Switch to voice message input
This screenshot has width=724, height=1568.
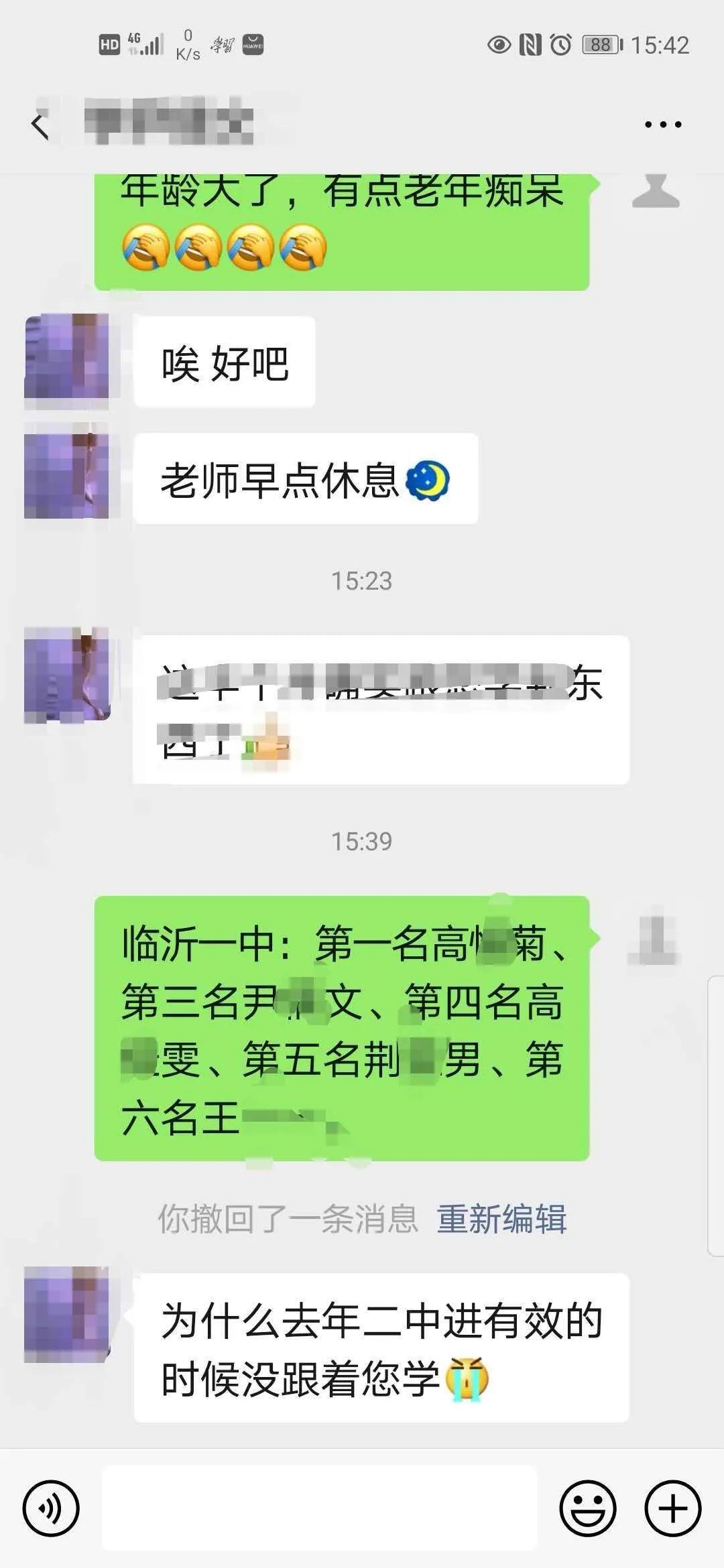coord(51,1508)
